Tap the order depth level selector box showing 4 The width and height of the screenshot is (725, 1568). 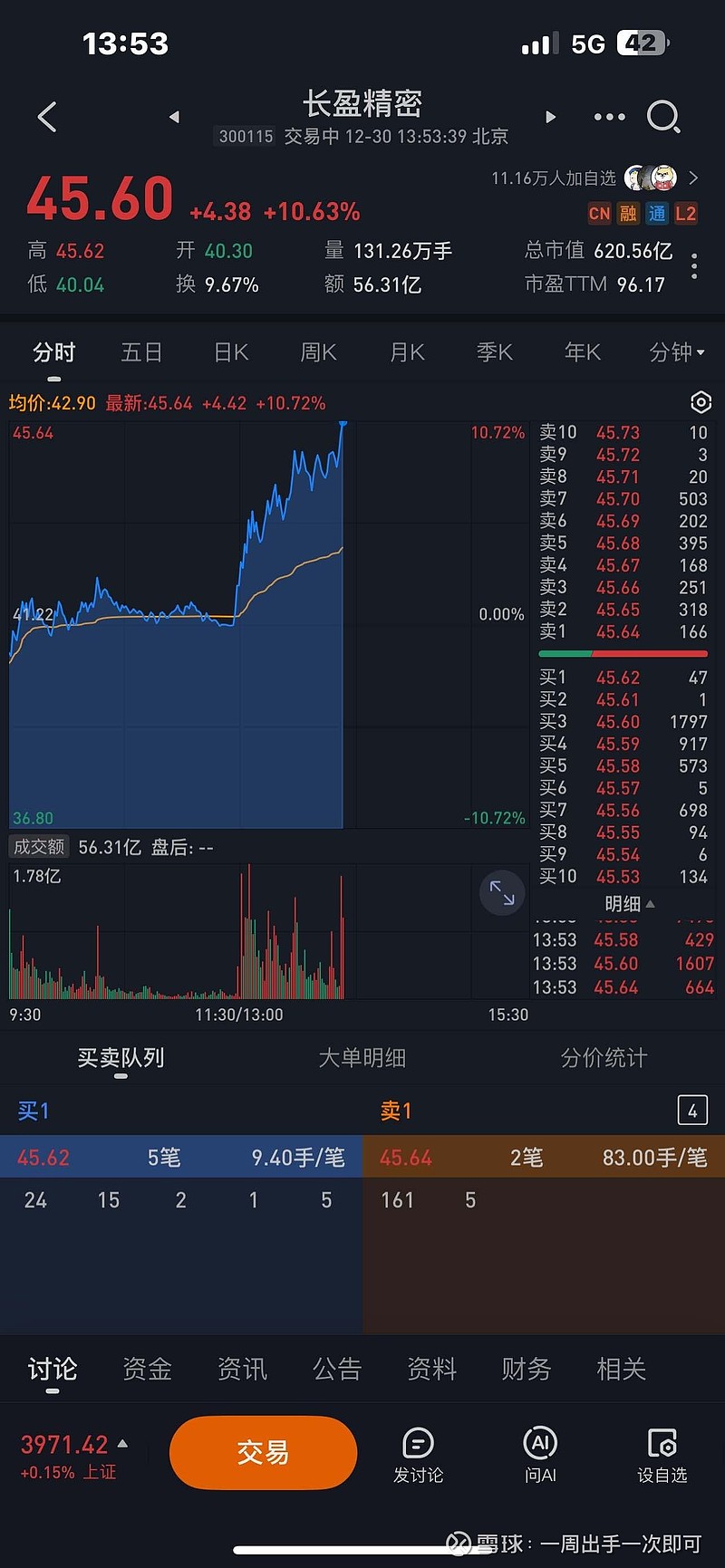coord(692,1110)
